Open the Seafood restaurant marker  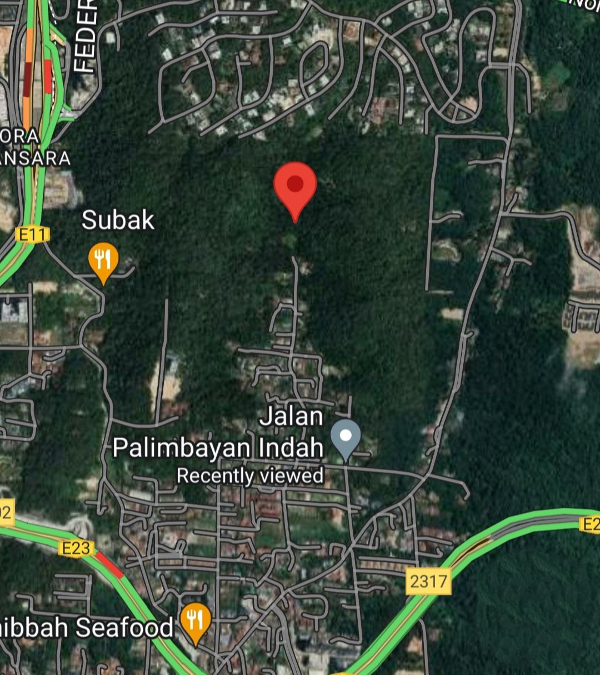[x=195, y=622]
